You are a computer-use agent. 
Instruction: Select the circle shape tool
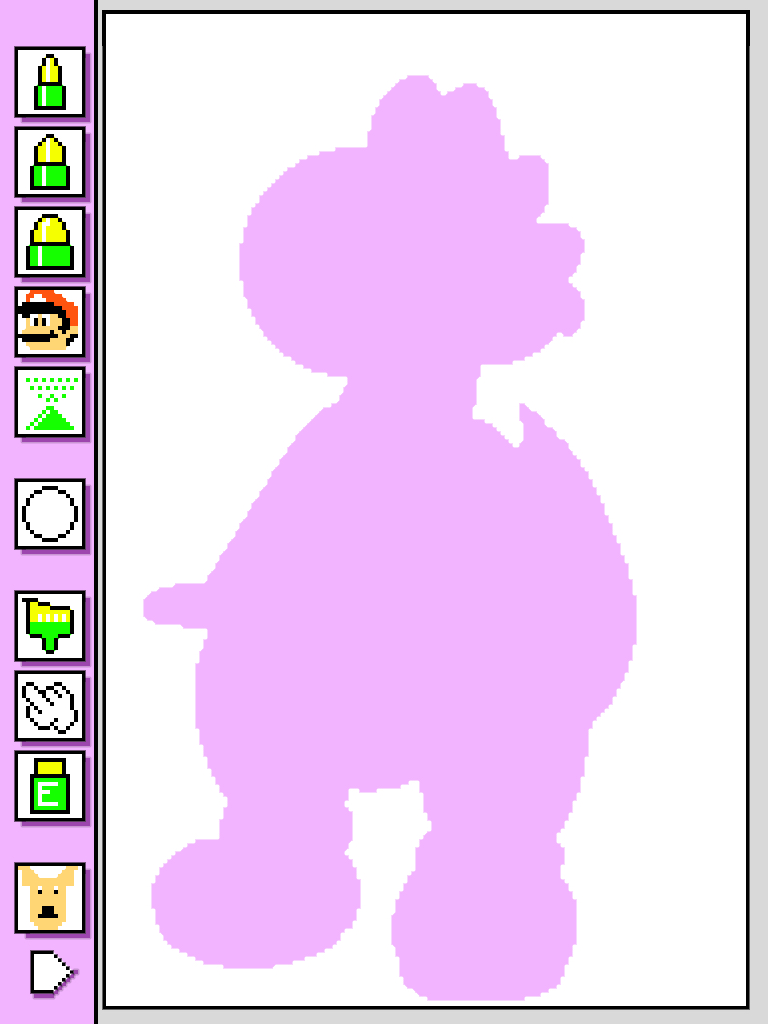tap(49, 514)
